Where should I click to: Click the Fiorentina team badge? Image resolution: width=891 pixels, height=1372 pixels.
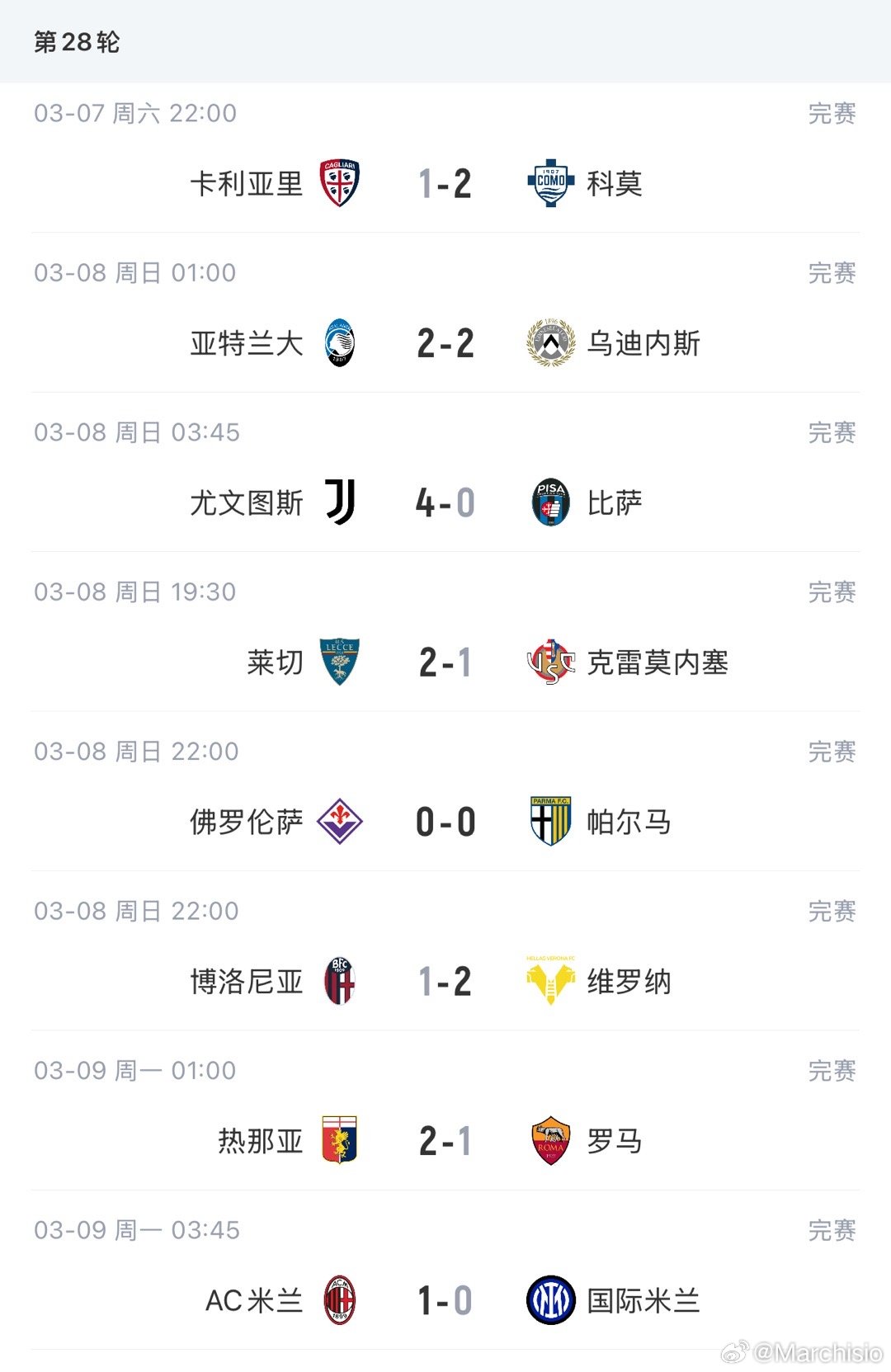click(338, 820)
